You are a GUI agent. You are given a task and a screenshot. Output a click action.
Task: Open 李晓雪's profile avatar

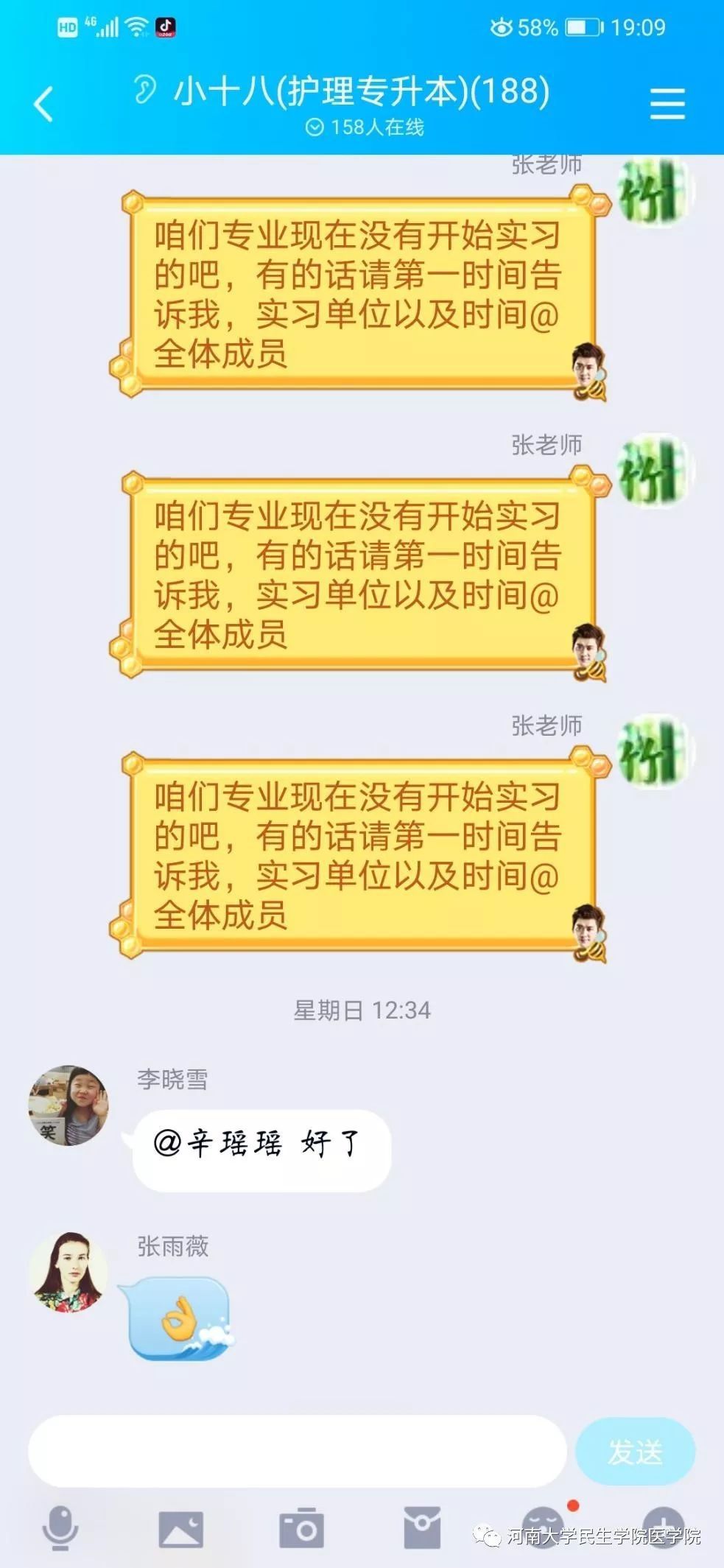(x=68, y=1105)
